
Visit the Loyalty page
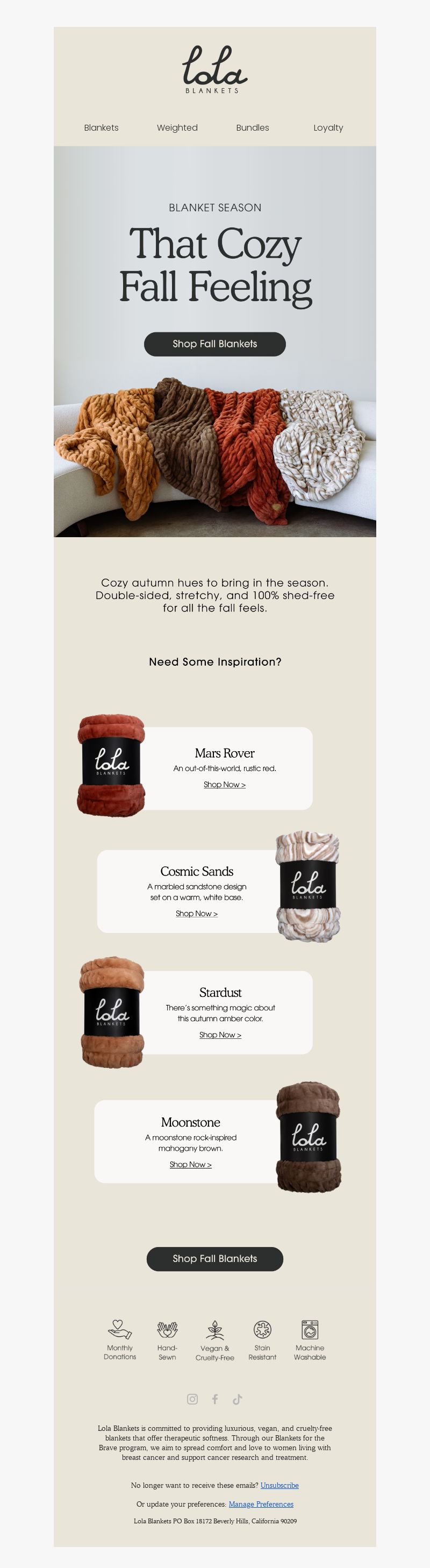coord(328,128)
